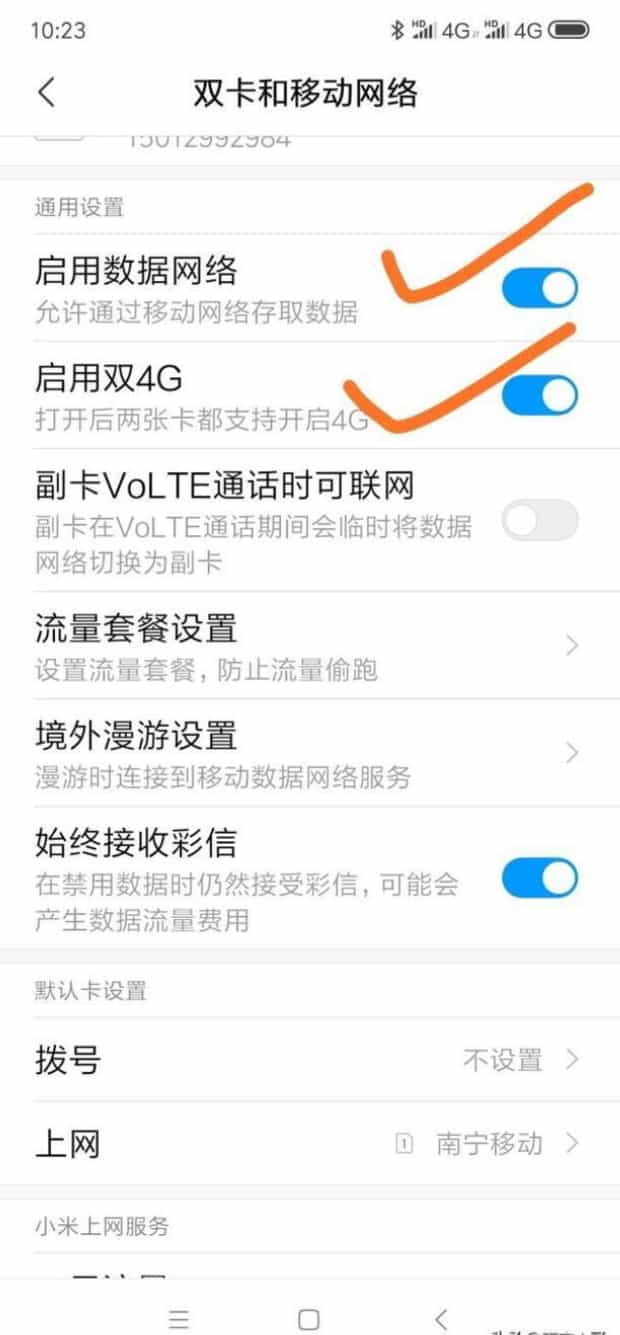
Task: Go back from 双卡和移动网络 page
Action: (46, 93)
